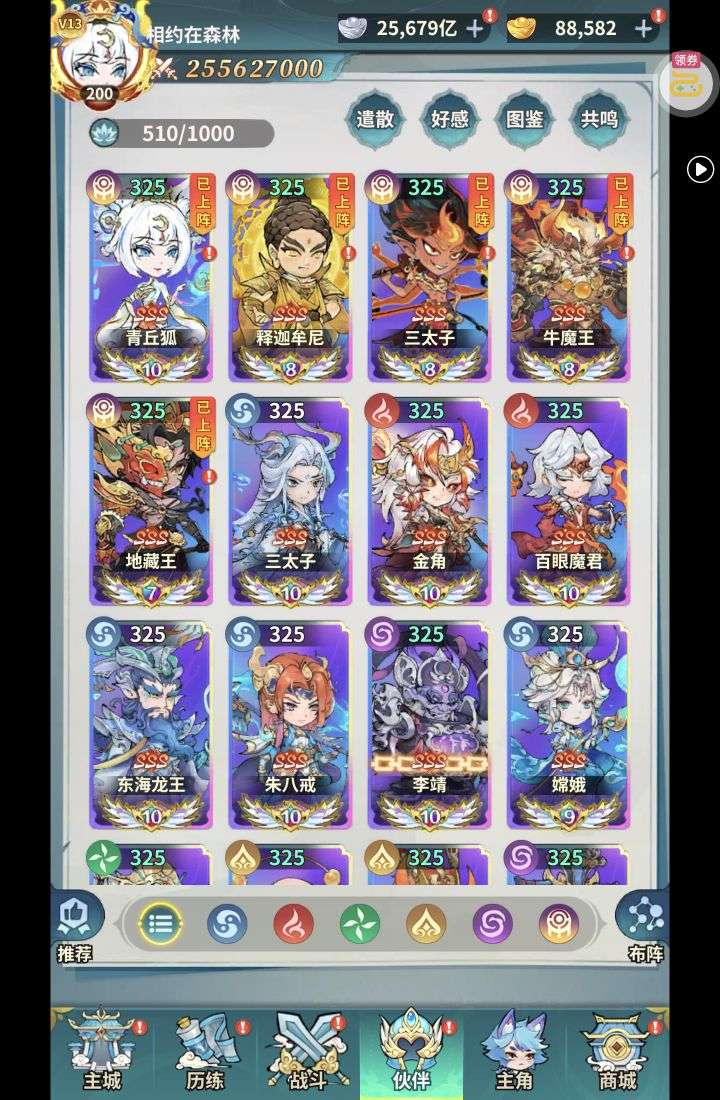720x1100 pixels.
Task: Filter partners by red fire element
Action: tap(293, 923)
